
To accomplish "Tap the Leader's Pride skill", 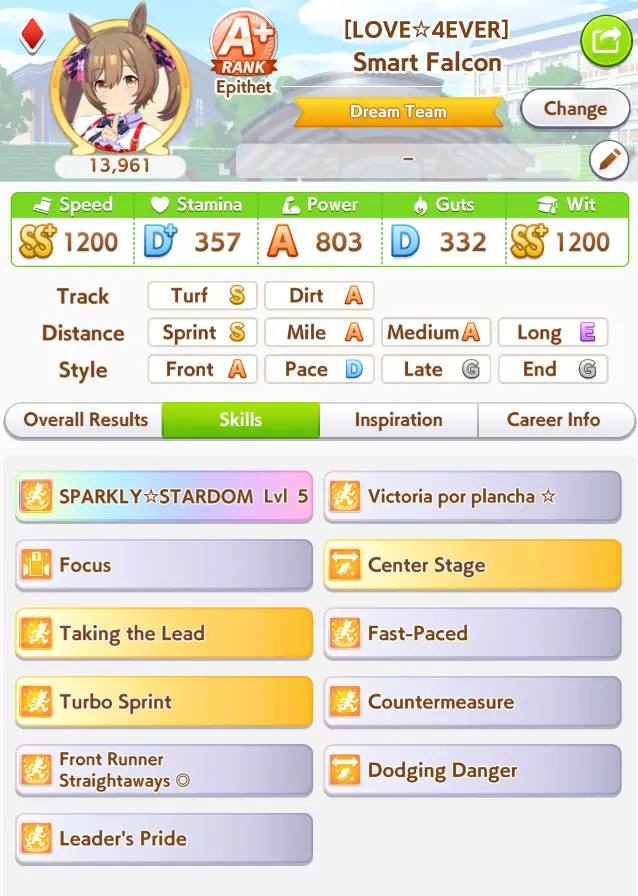I will tap(164, 838).
